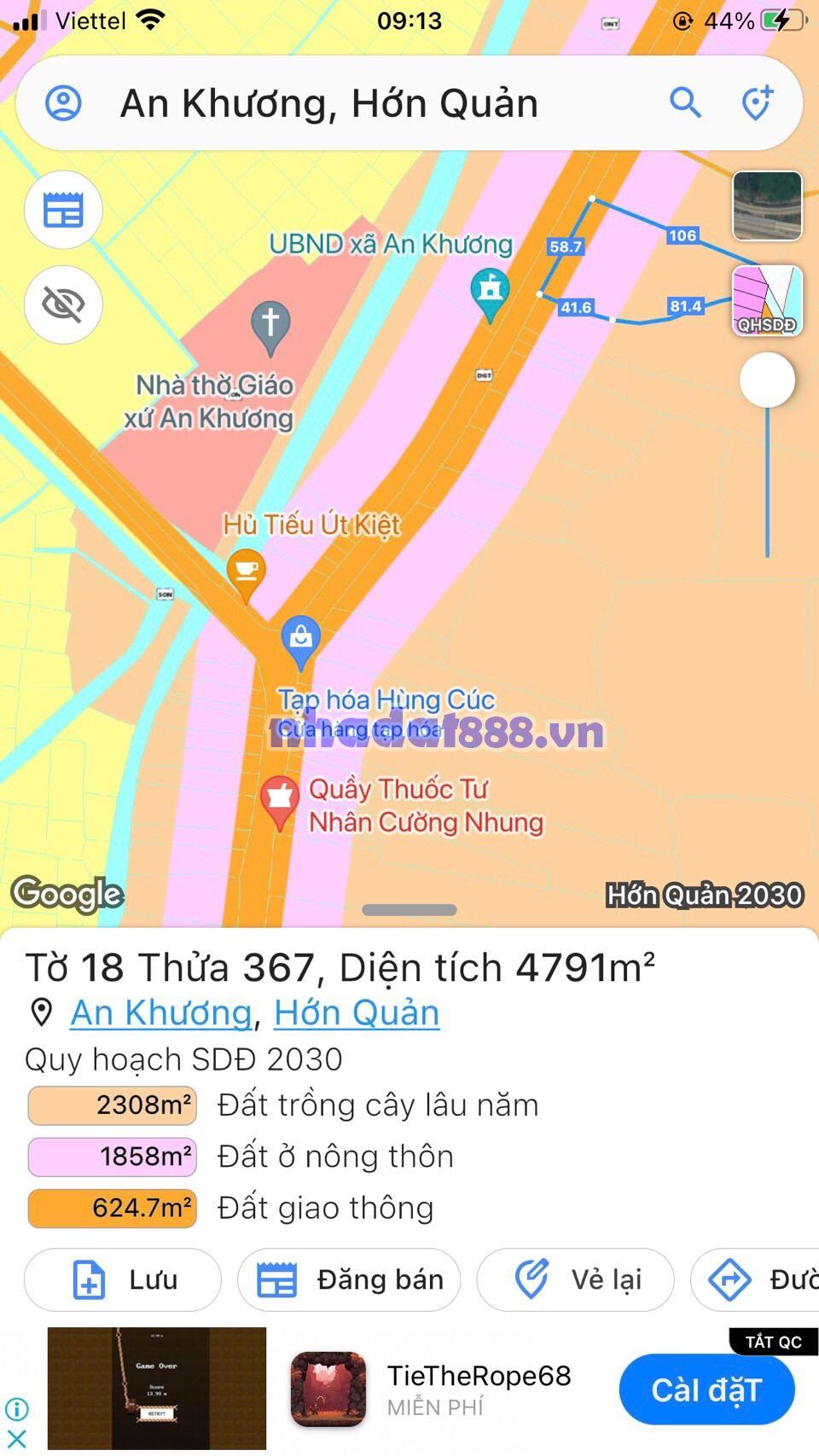Open the listings round button

coord(63,210)
